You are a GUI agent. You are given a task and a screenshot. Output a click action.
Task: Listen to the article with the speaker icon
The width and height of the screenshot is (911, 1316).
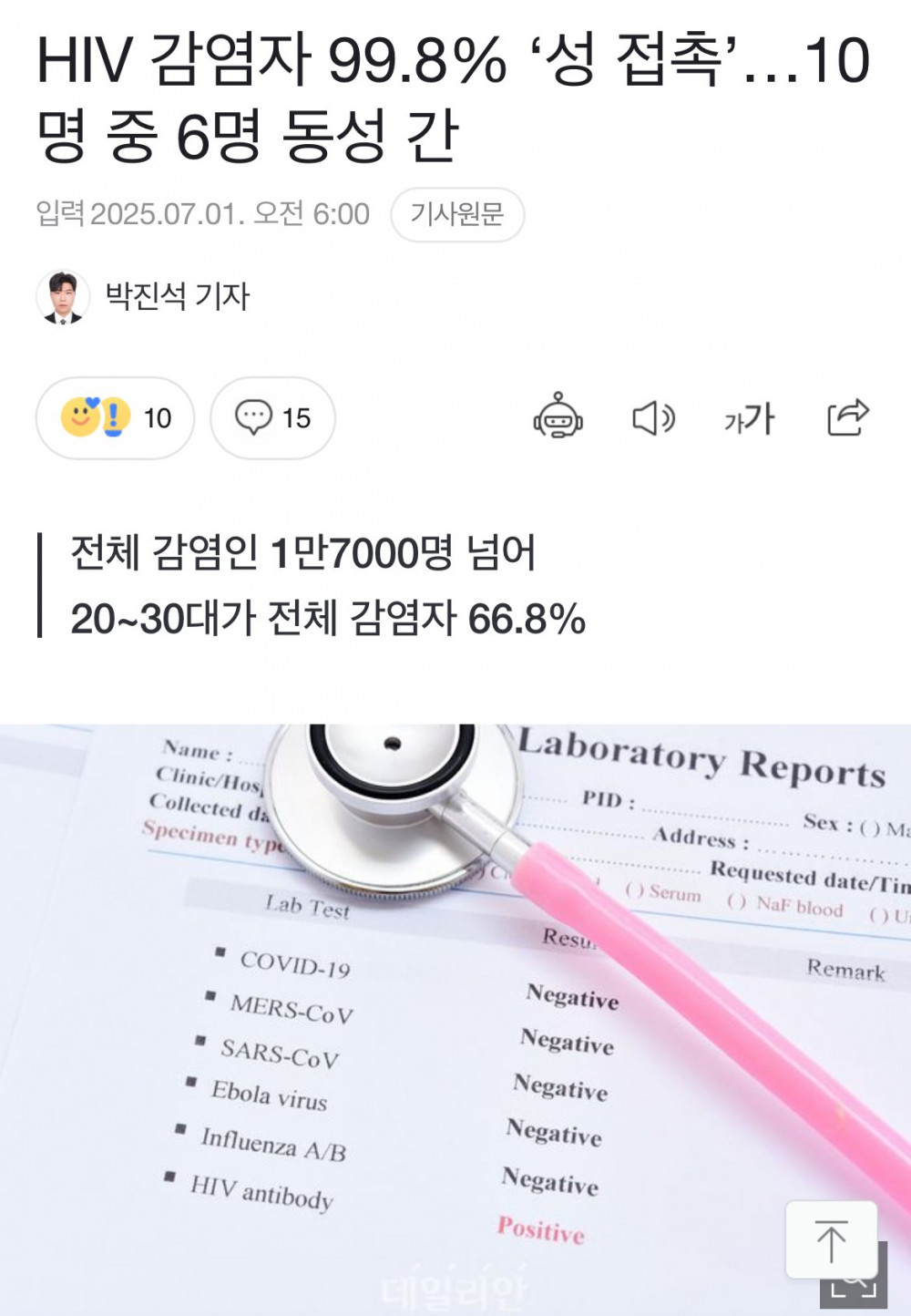pyautogui.click(x=653, y=418)
